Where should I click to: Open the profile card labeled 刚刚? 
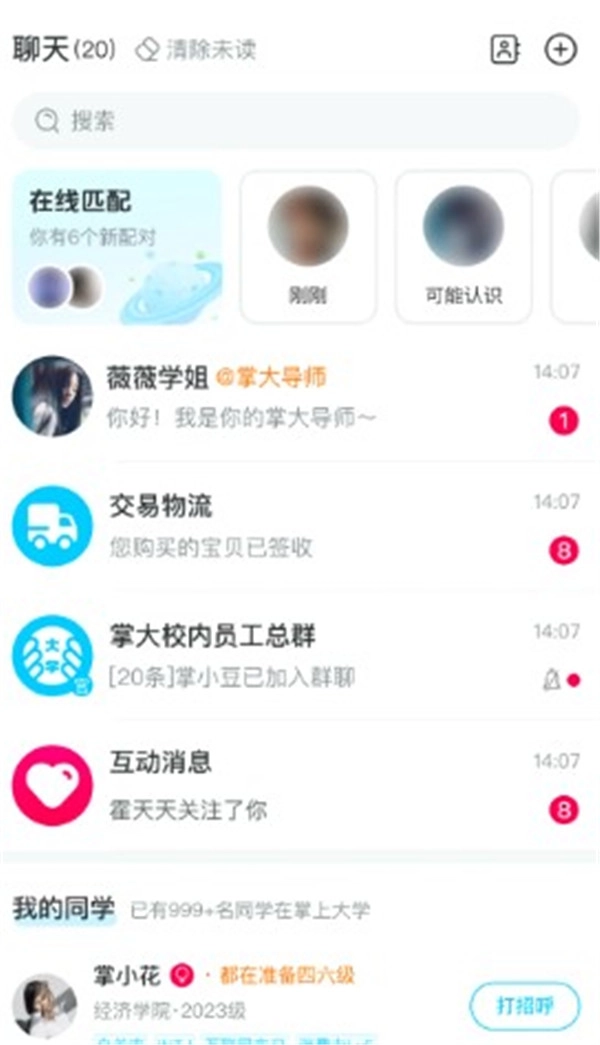coord(308,247)
